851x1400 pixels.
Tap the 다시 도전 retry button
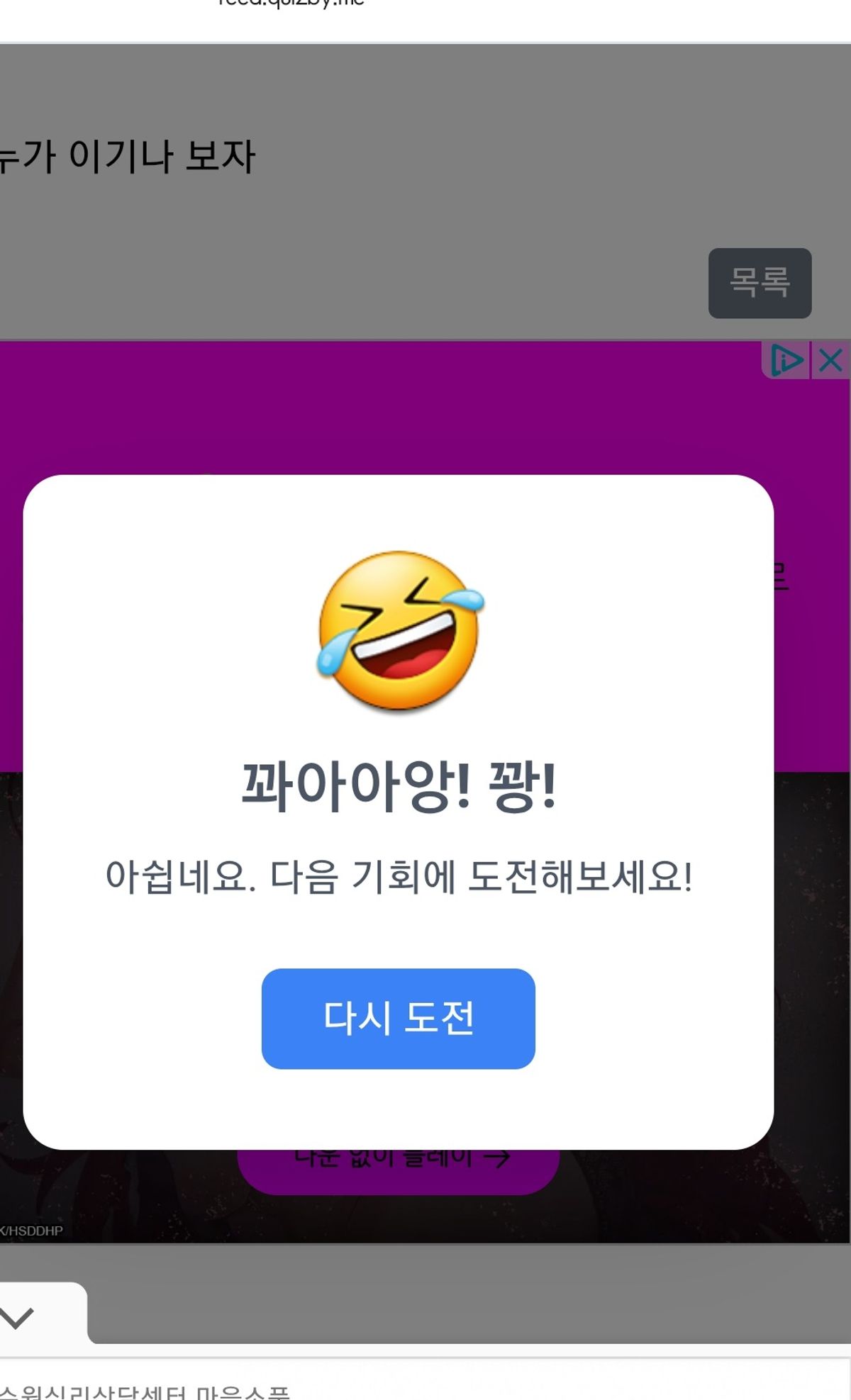coord(398,1018)
